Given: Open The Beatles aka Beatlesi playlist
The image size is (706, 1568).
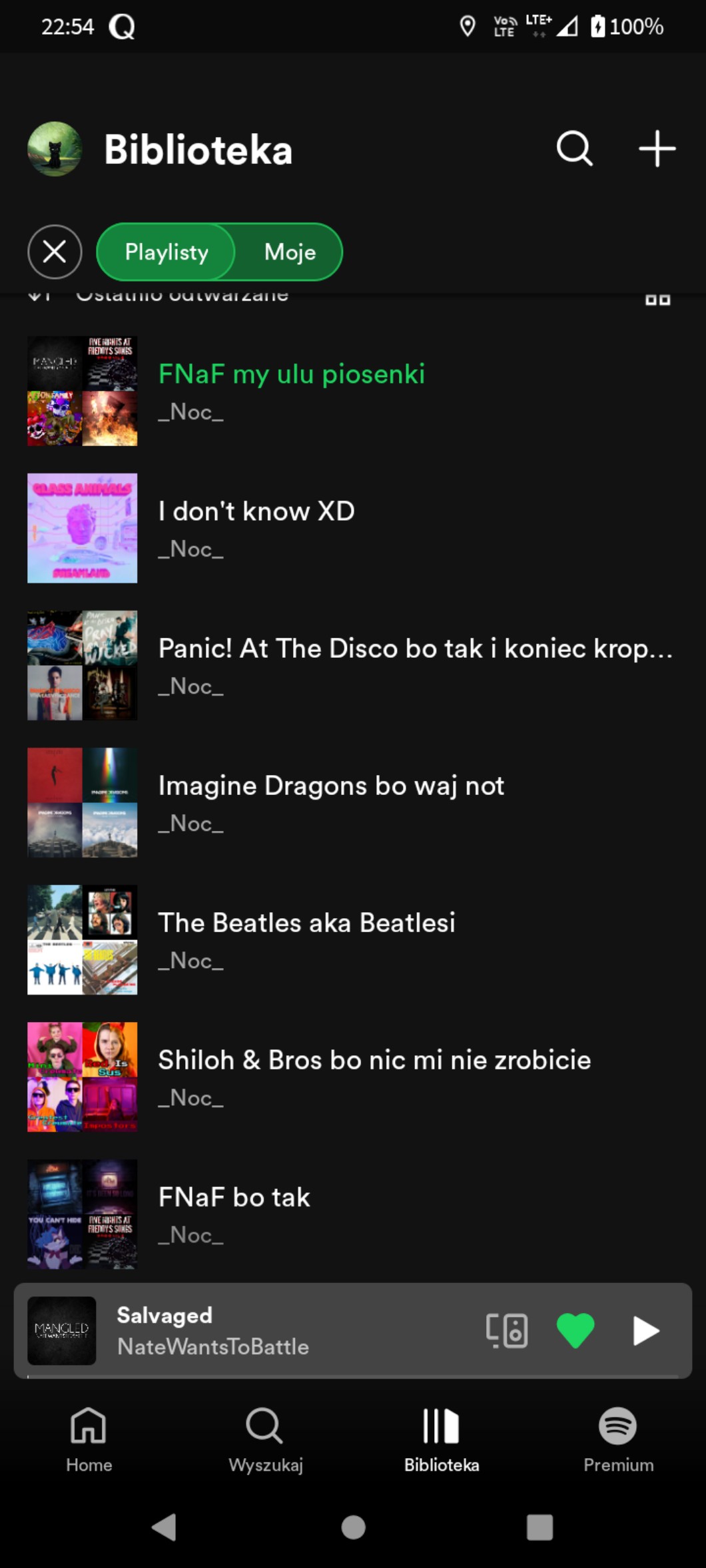Looking at the screenshot, I should [x=306, y=939].
